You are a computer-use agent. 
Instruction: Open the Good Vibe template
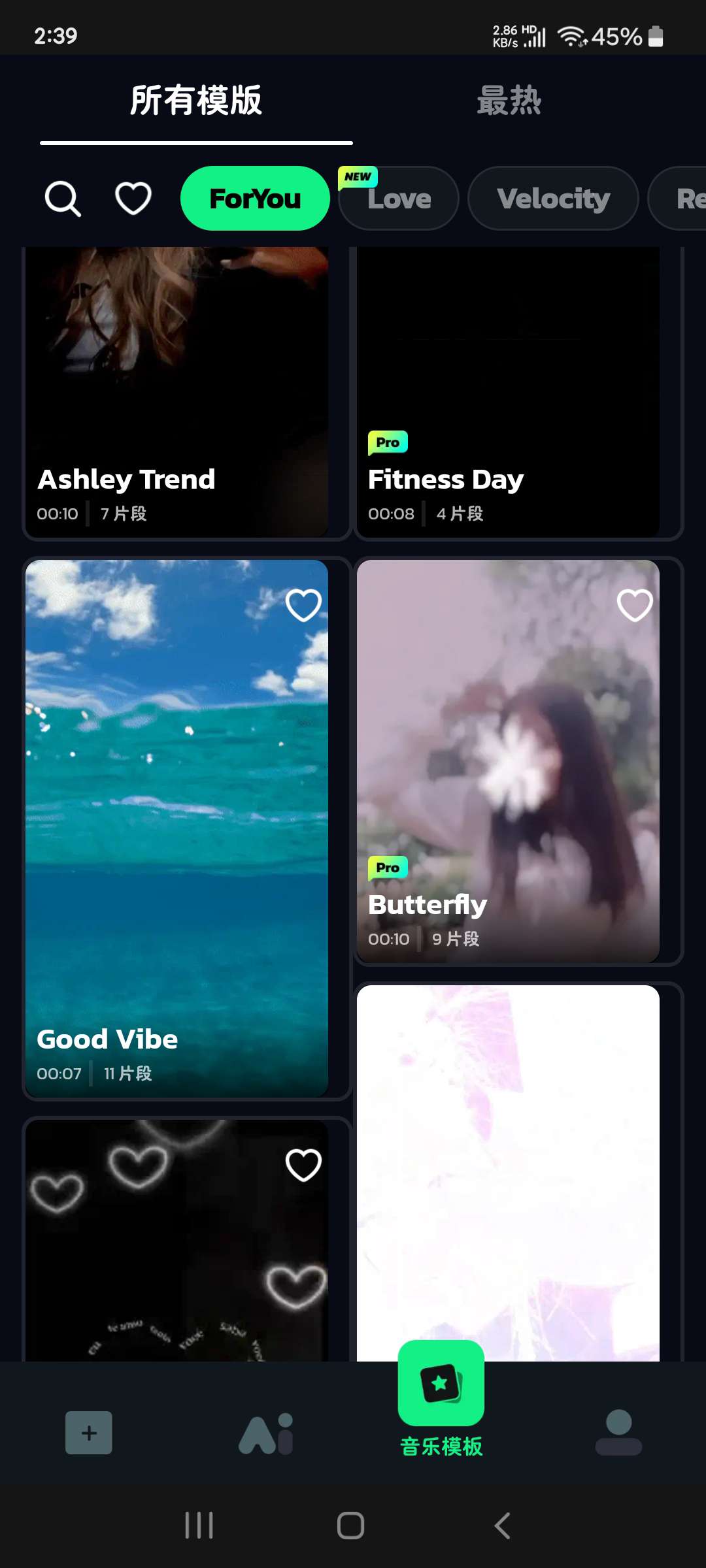(176, 828)
